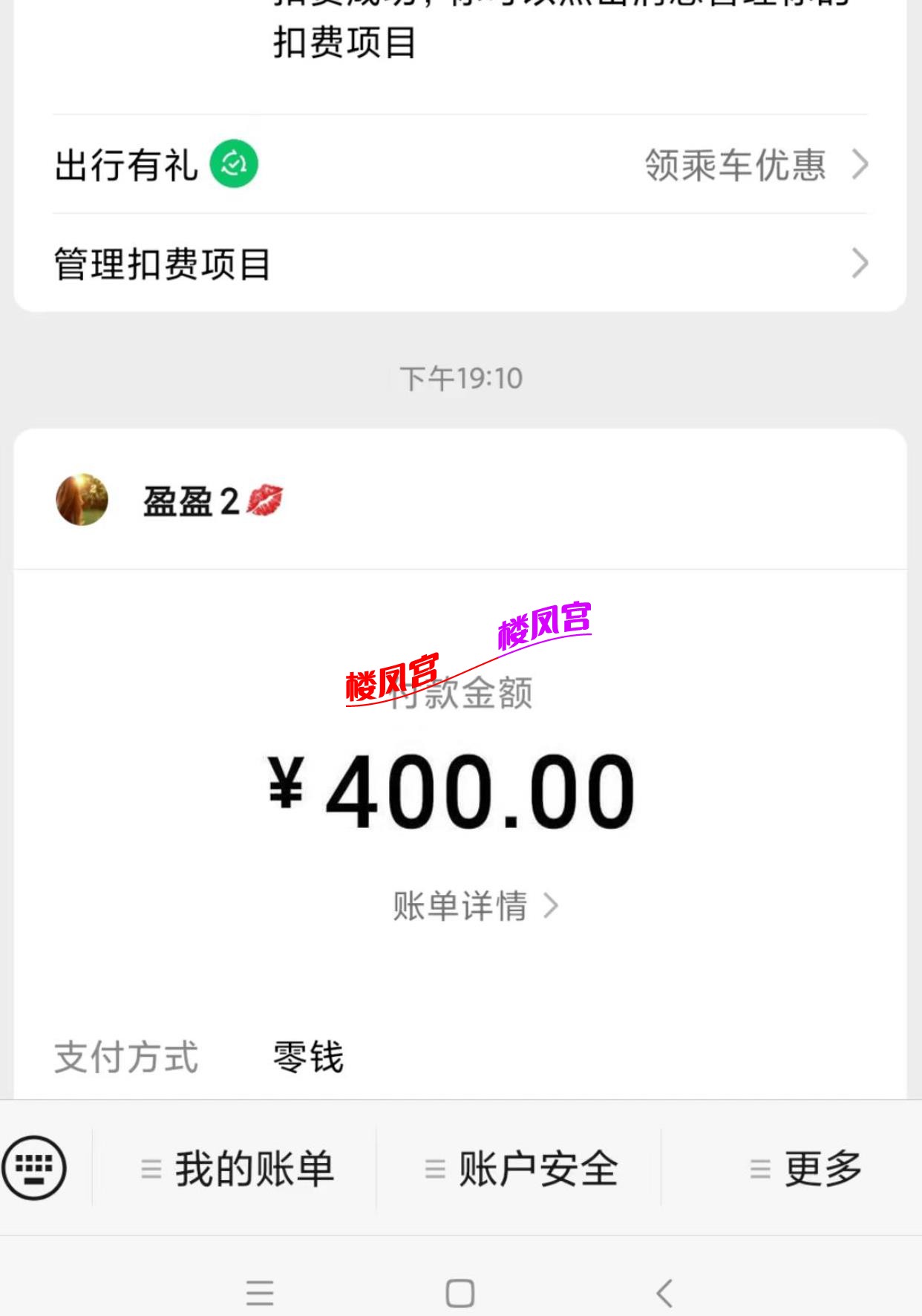Tap the keyboard input icon at bottom left
922x1316 pixels.
[x=36, y=1167]
